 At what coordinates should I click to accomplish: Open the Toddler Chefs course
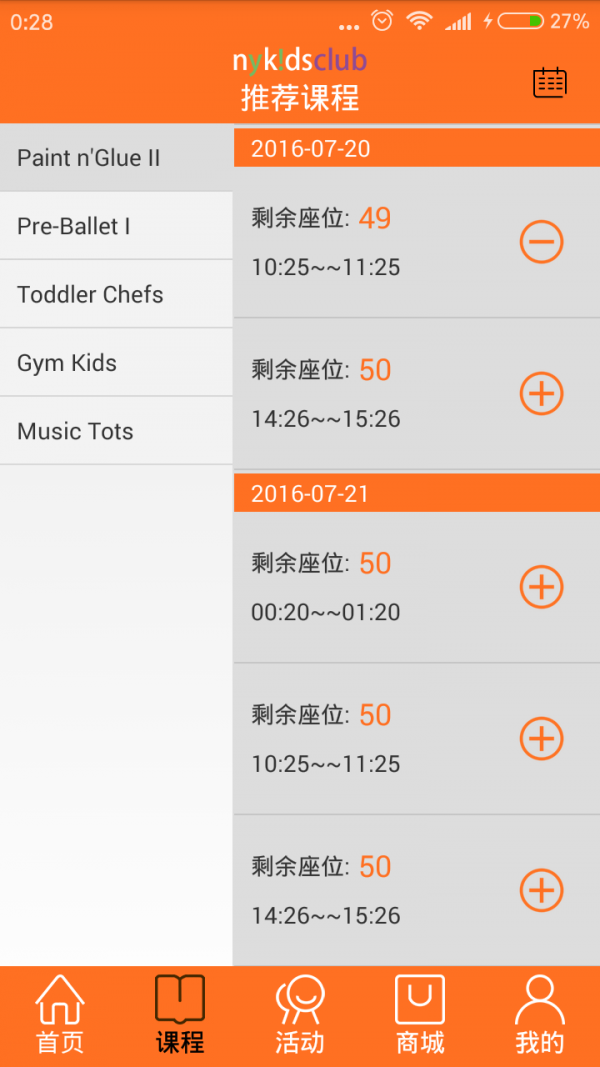click(x=116, y=295)
